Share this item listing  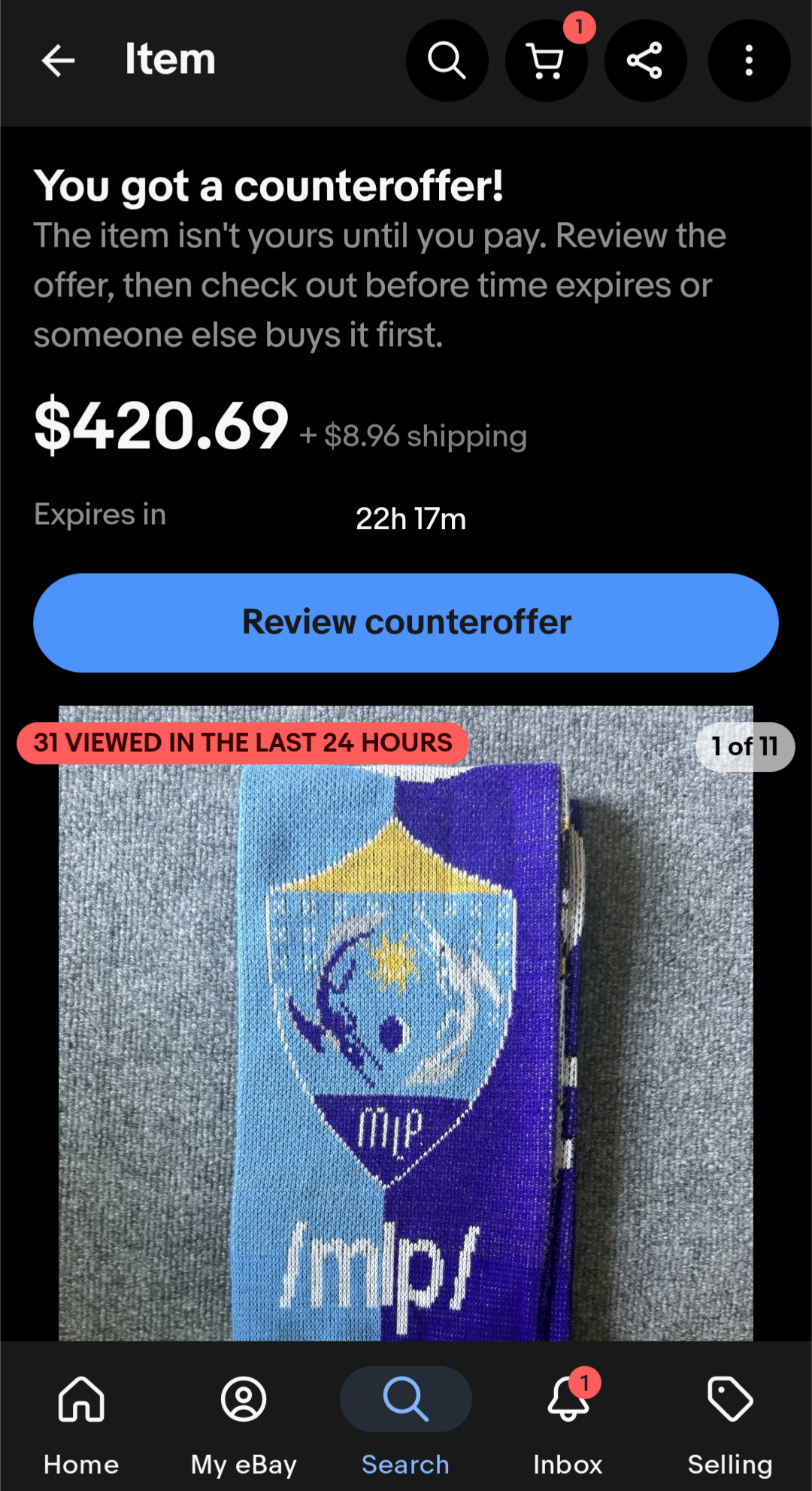point(645,60)
